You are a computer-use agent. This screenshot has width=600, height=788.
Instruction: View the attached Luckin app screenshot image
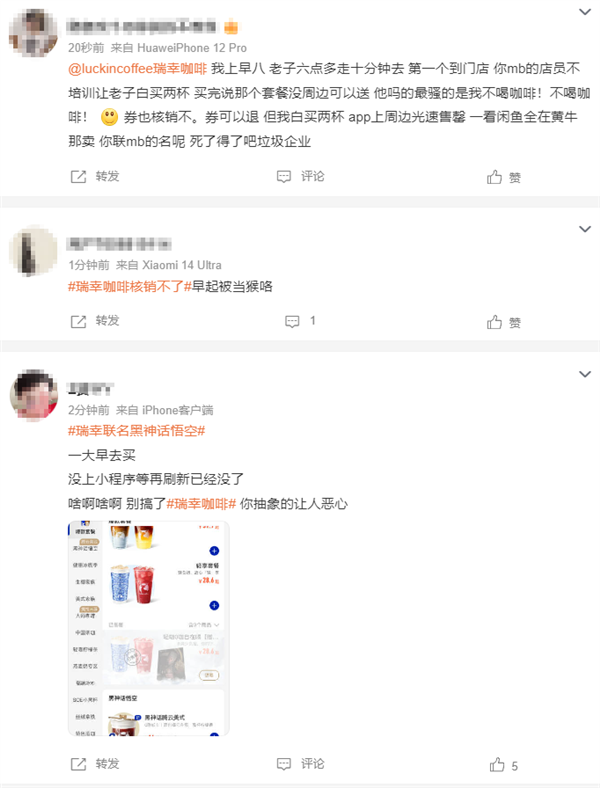[147, 627]
